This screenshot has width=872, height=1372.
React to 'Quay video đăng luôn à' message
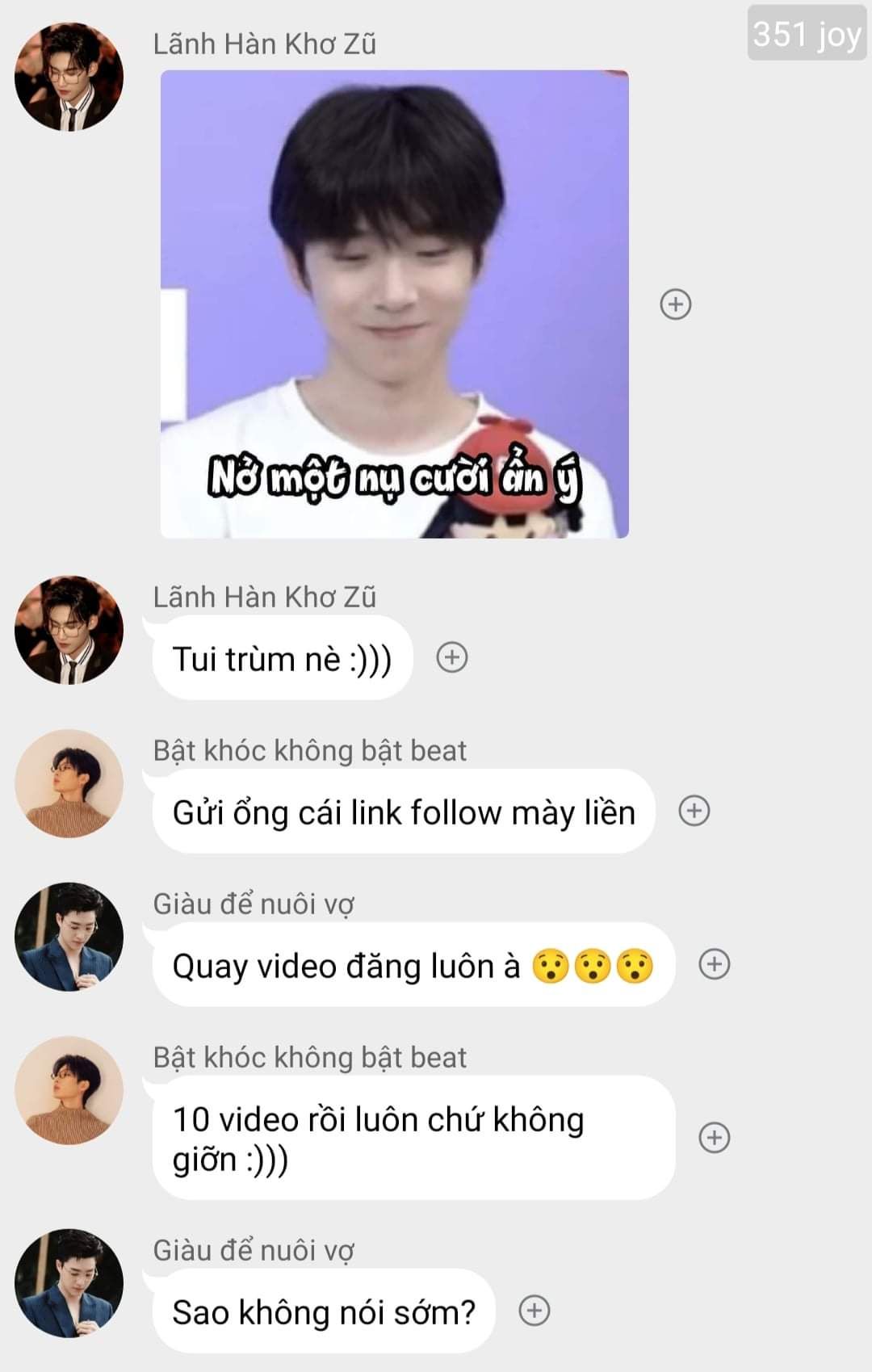[x=715, y=964]
